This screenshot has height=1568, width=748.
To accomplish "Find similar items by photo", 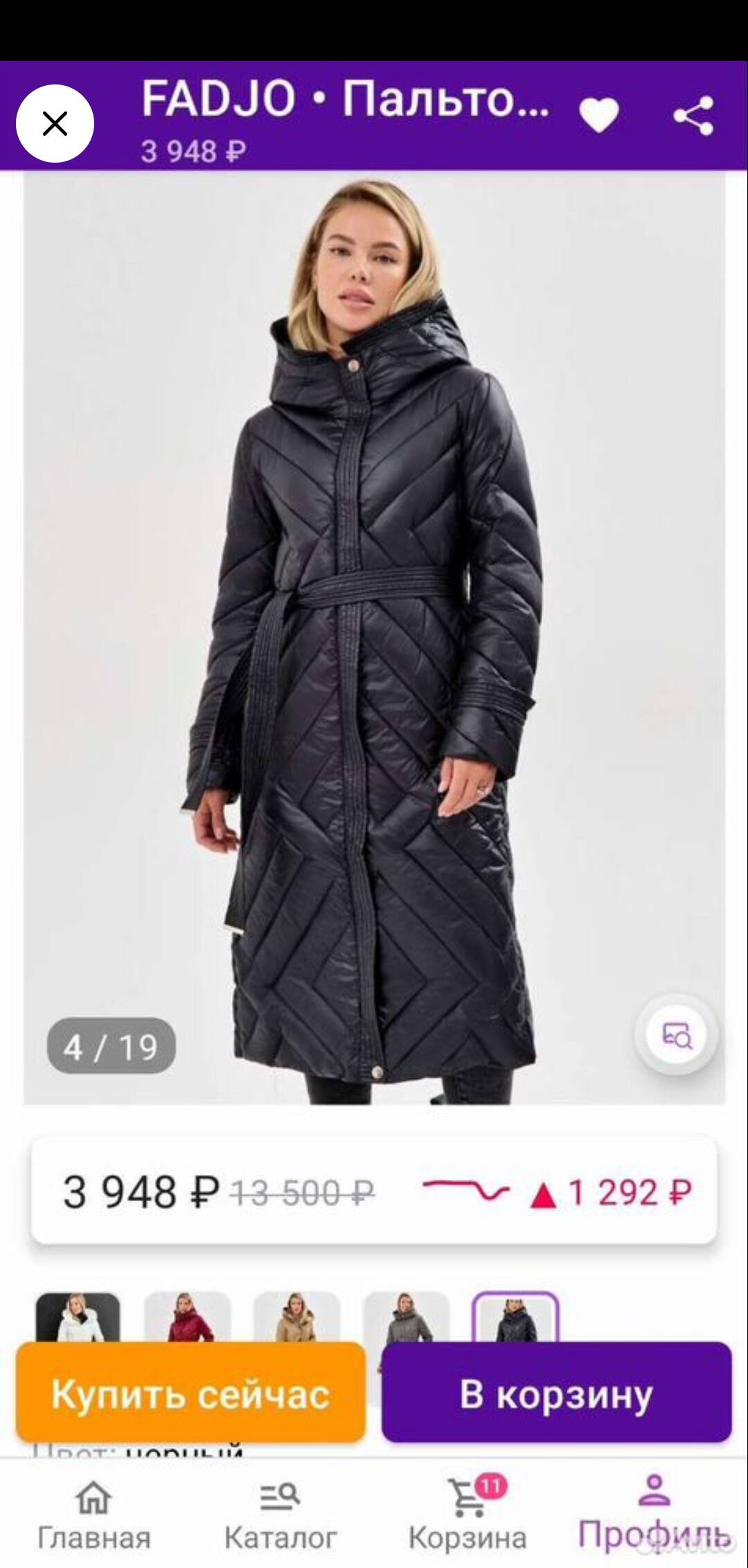I will coord(677,1035).
